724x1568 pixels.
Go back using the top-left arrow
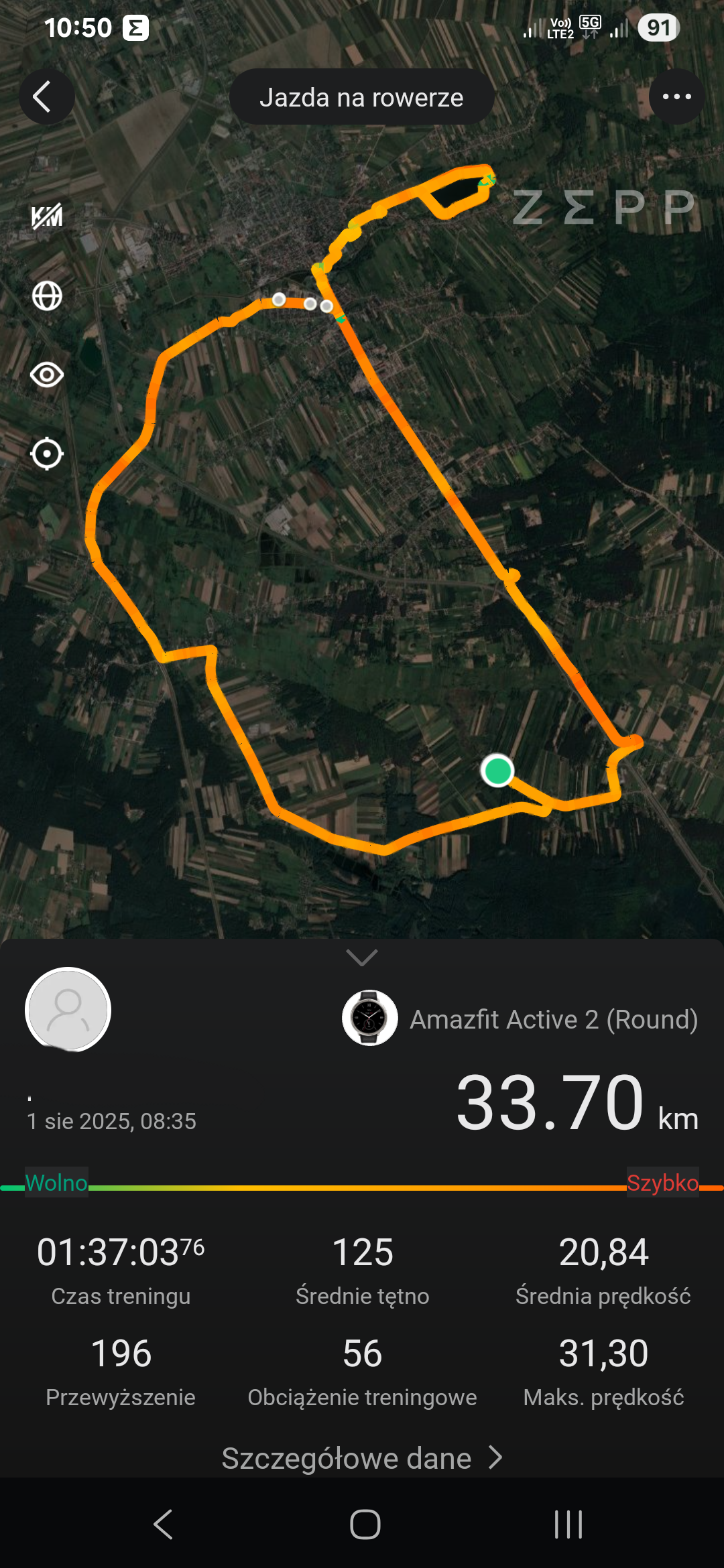[46, 97]
